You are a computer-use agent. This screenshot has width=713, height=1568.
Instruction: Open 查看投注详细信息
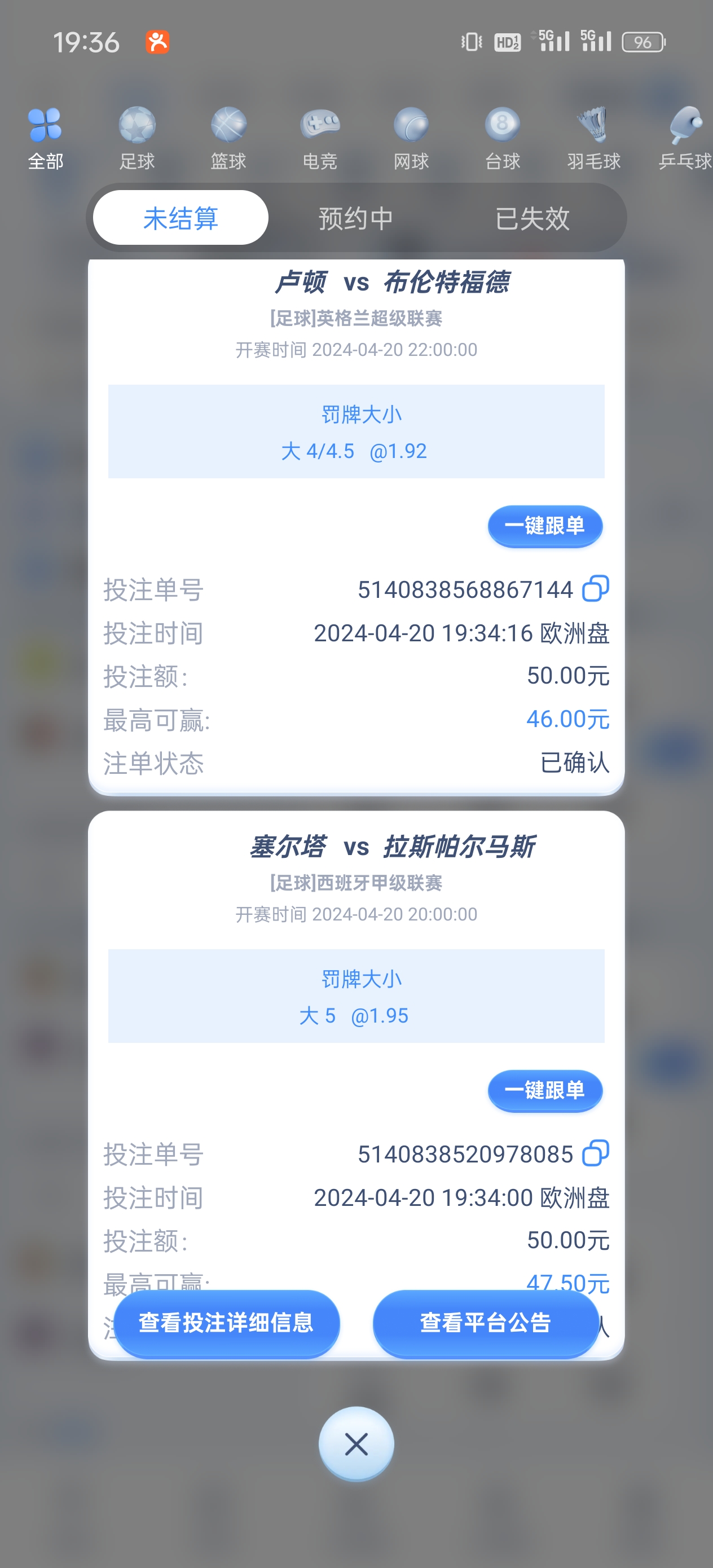pos(227,1323)
